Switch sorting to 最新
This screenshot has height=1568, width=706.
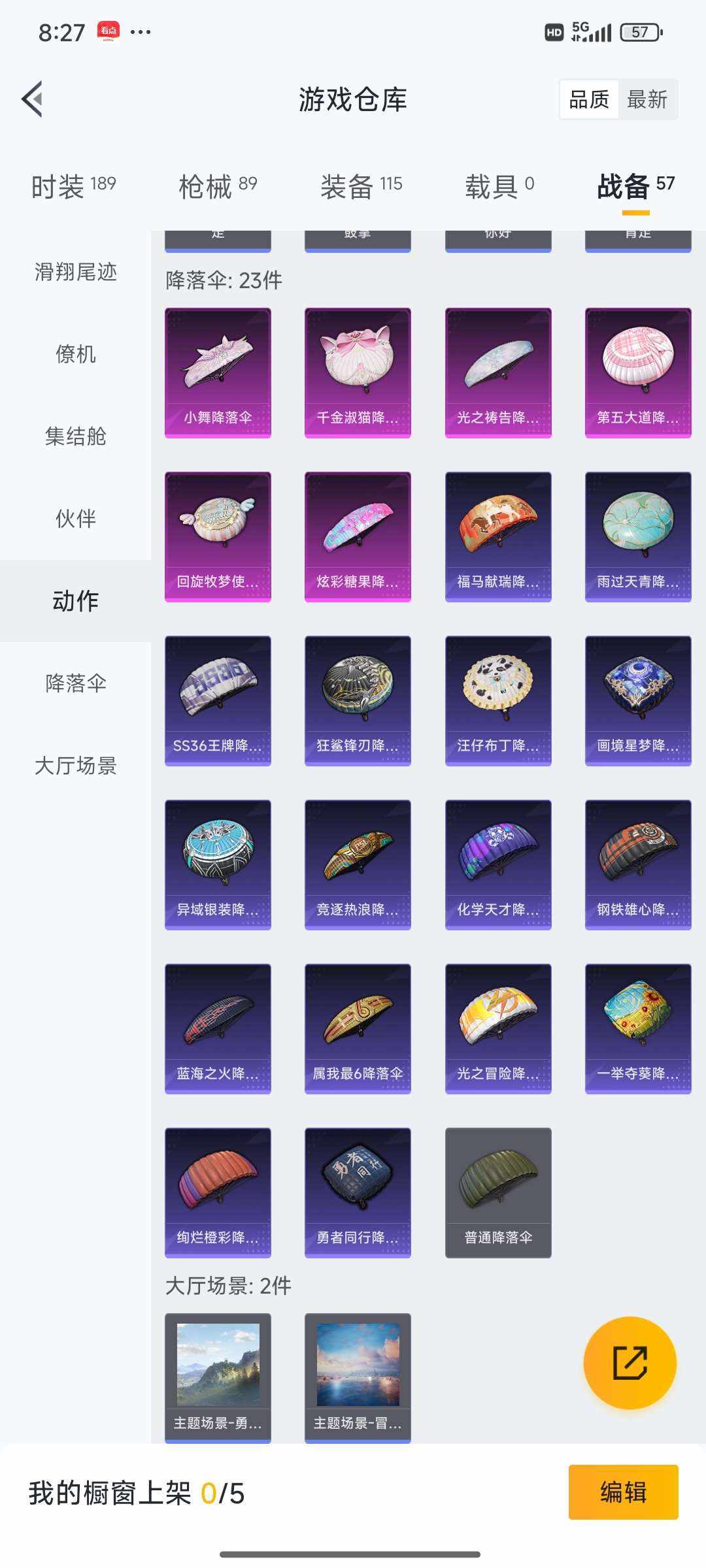click(x=645, y=99)
